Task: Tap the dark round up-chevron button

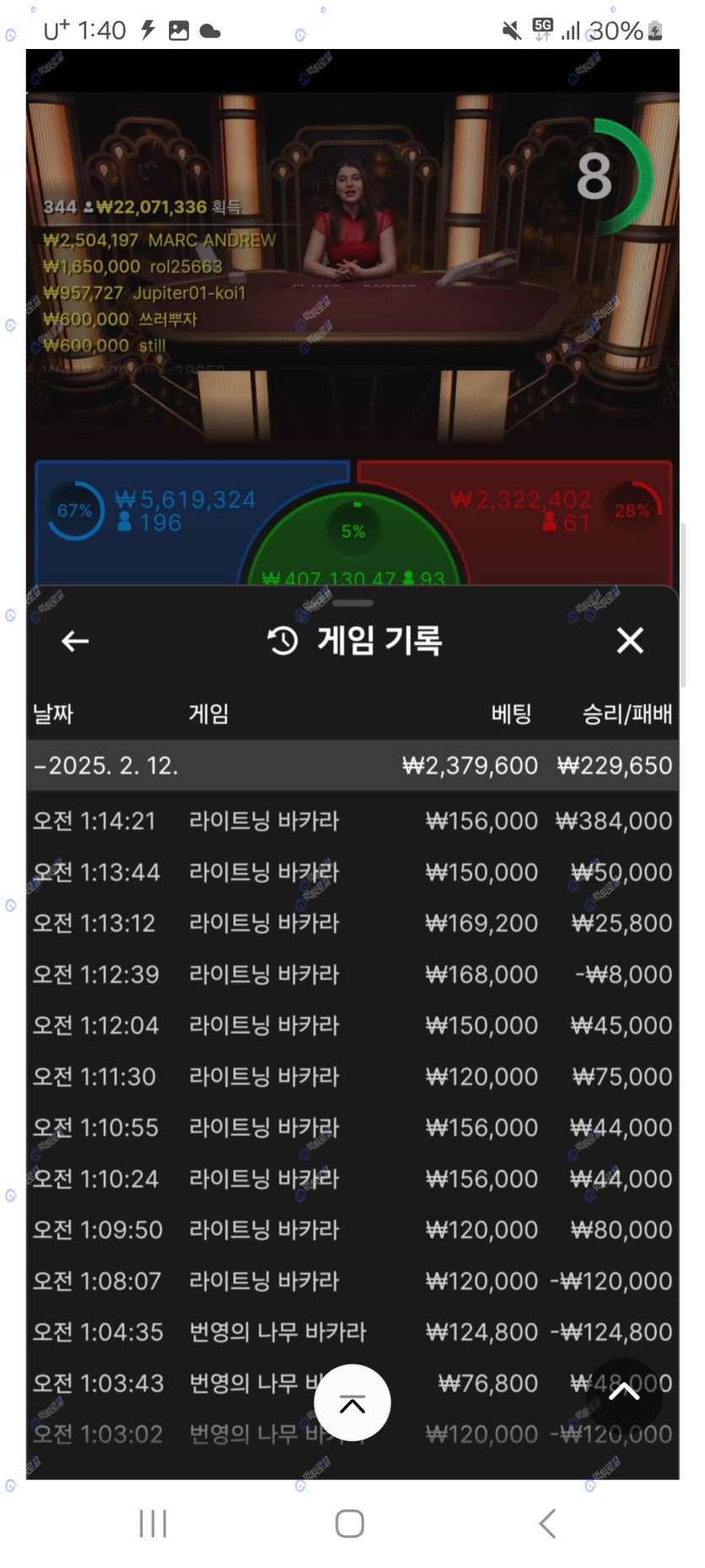Action: 624,1392
